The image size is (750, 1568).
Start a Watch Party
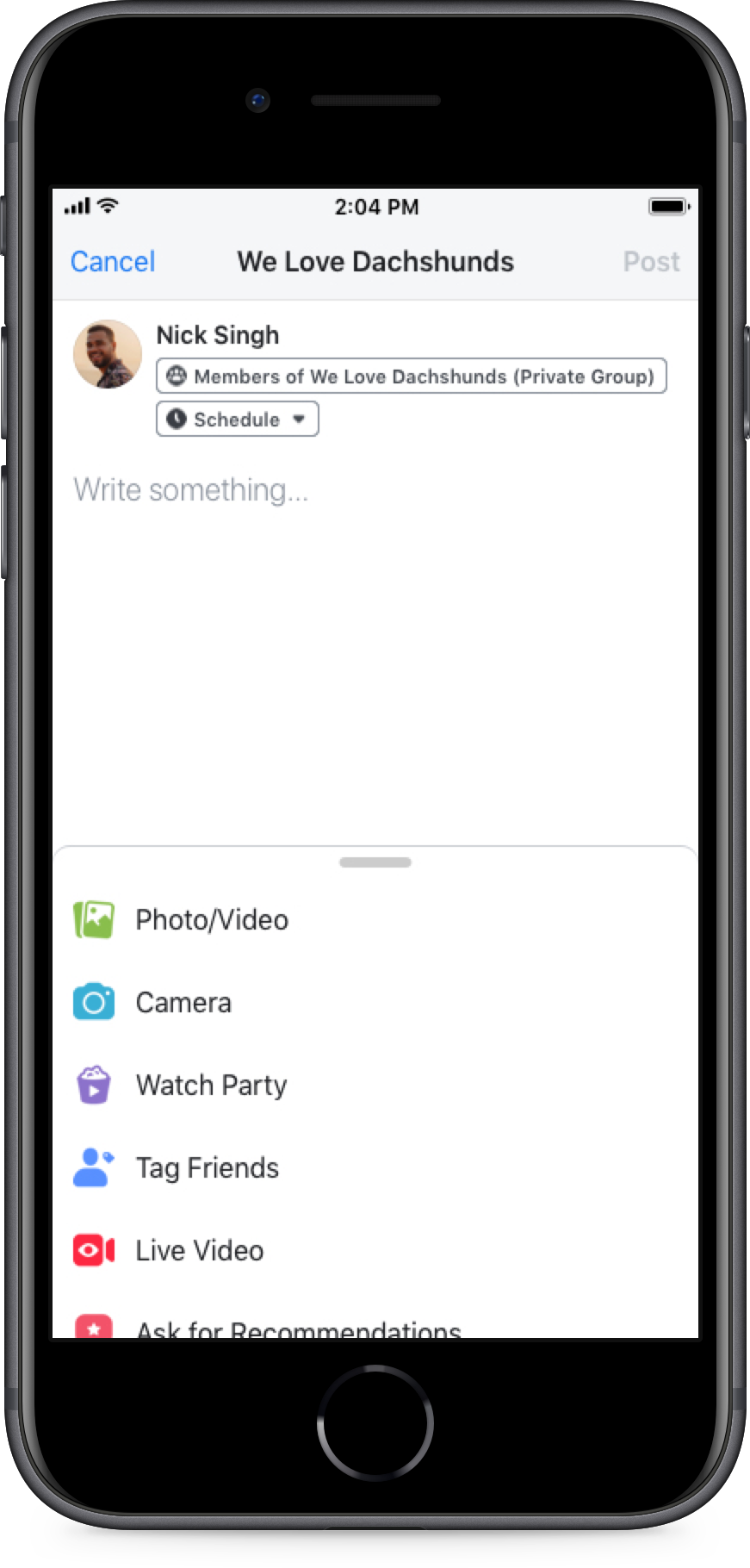pos(375,1085)
